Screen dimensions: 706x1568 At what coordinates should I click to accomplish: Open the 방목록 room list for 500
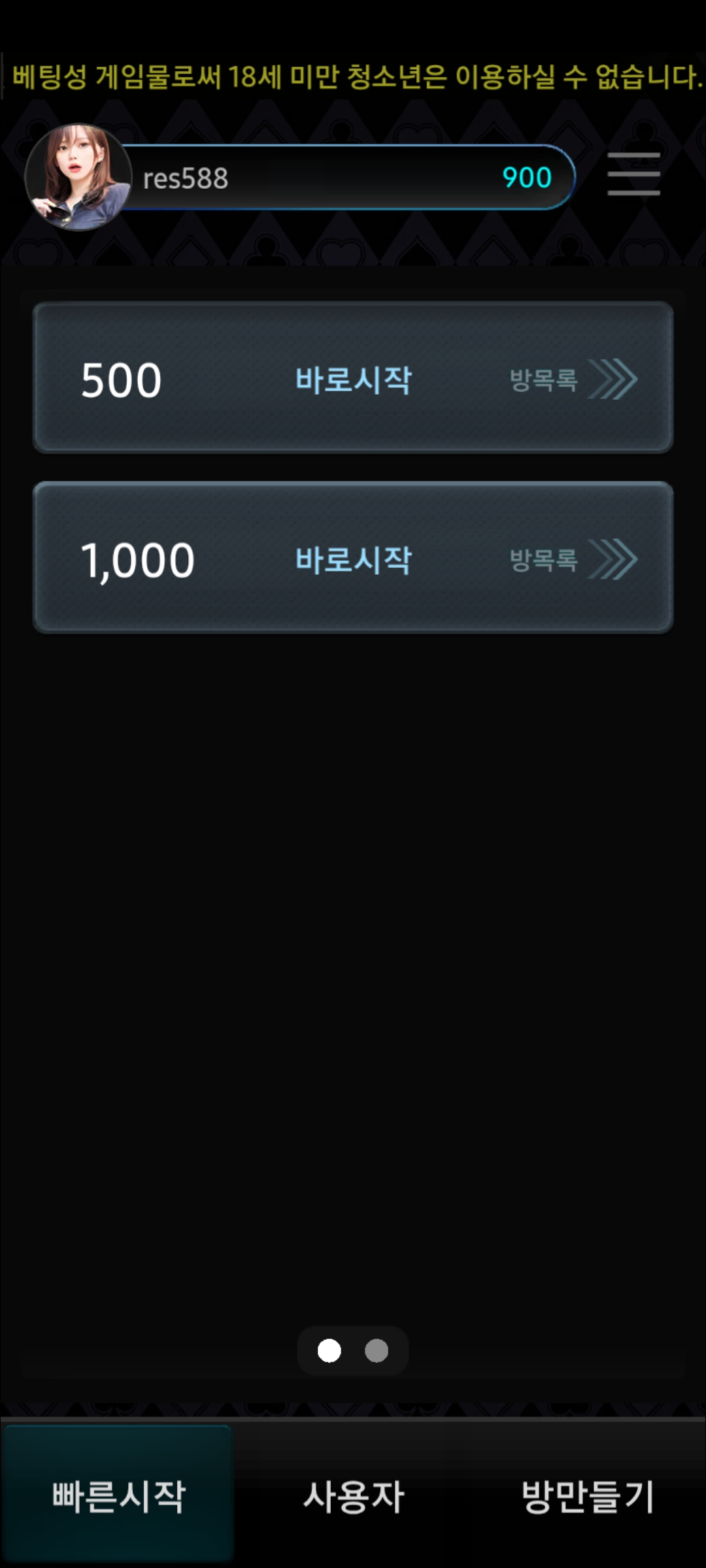[x=572, y=380]
